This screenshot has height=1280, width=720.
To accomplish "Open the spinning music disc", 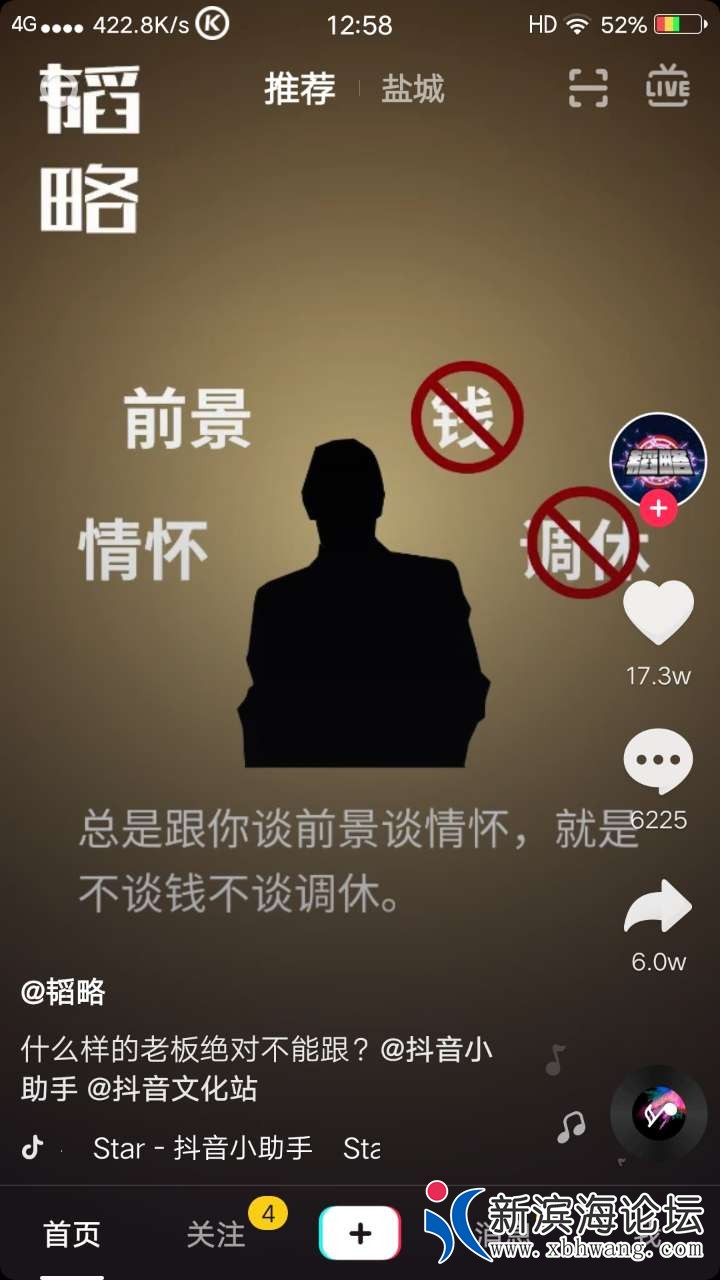I will pyautogui.click(x=658, y=1111).
